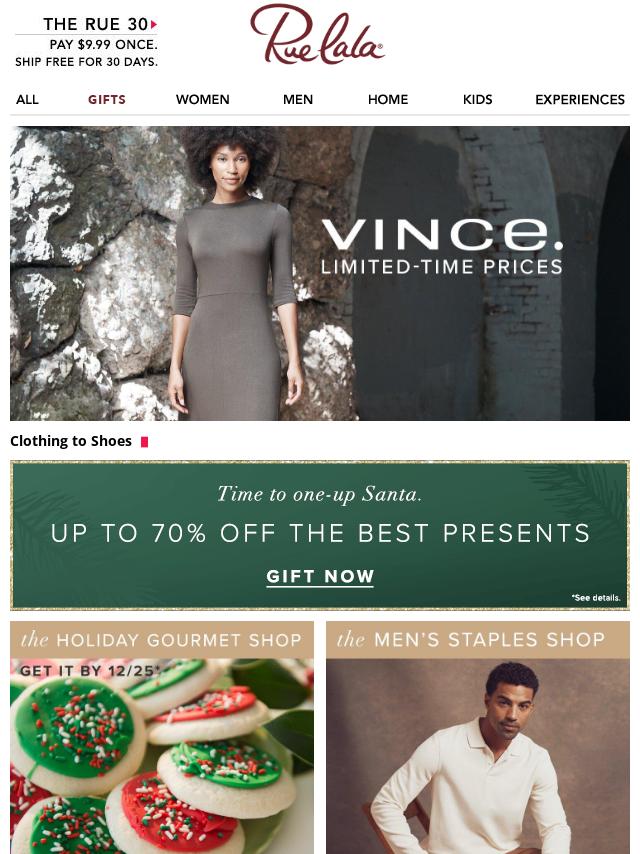
Task: Switch to the GIFTS category
Action: click(x=107, y=99)
